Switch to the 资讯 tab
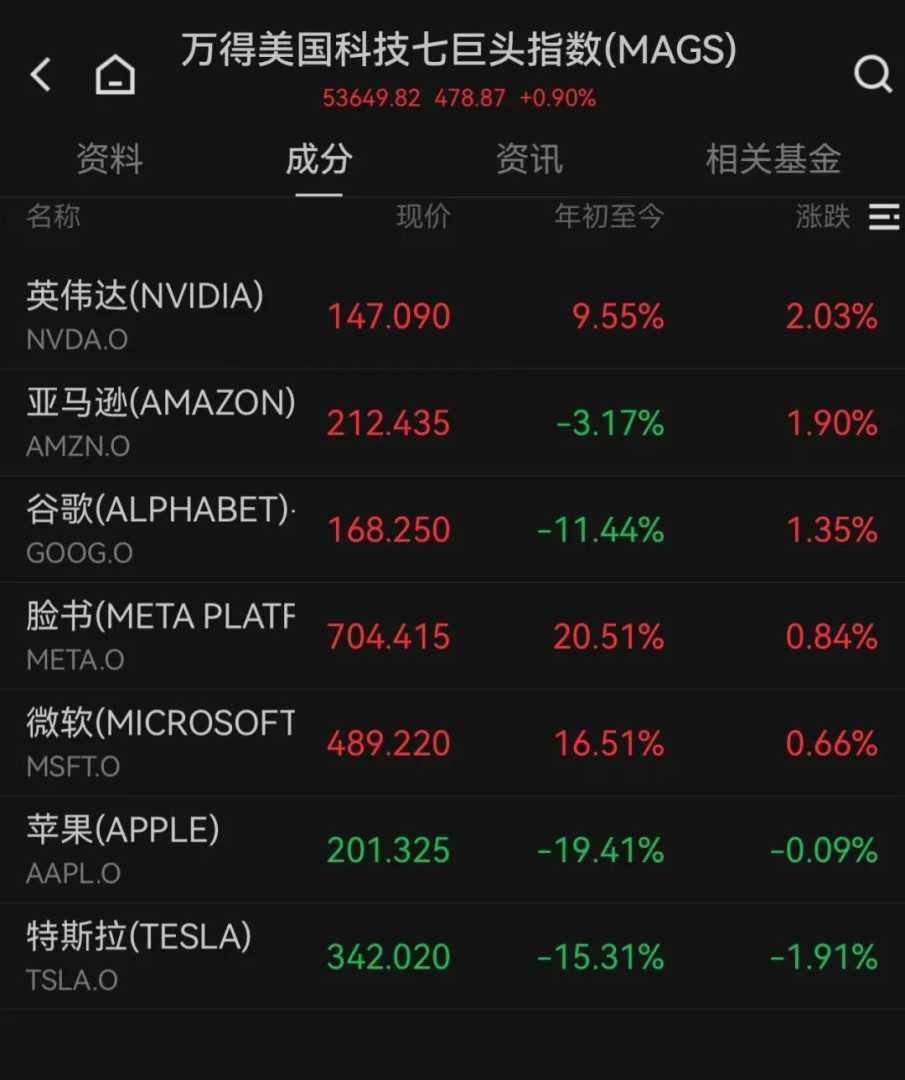Image resolution: width=905 pixels, height=1080 pixels. tap(529, 160)
